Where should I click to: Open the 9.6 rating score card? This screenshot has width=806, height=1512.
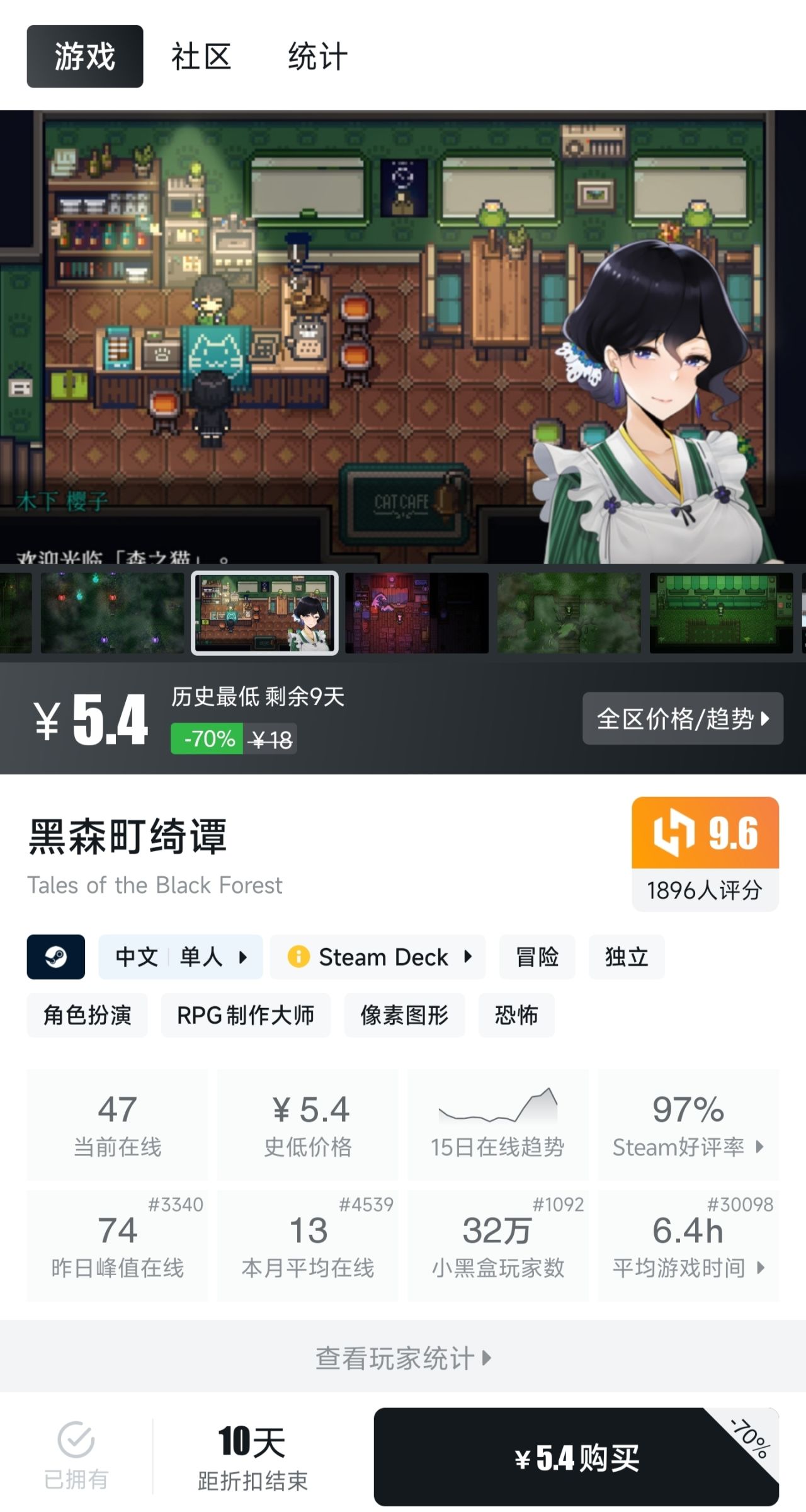tap(705, 854)
